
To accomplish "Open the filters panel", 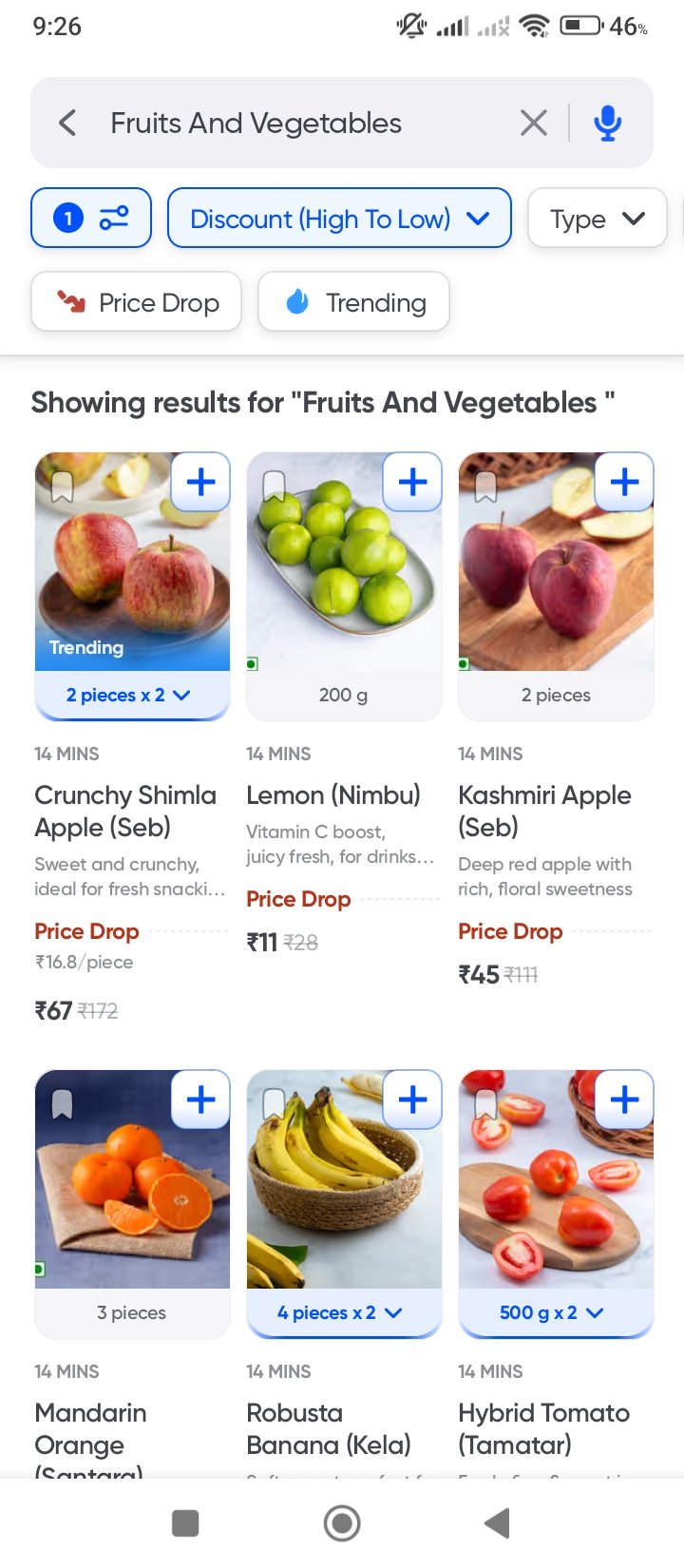I will (91, 219).
